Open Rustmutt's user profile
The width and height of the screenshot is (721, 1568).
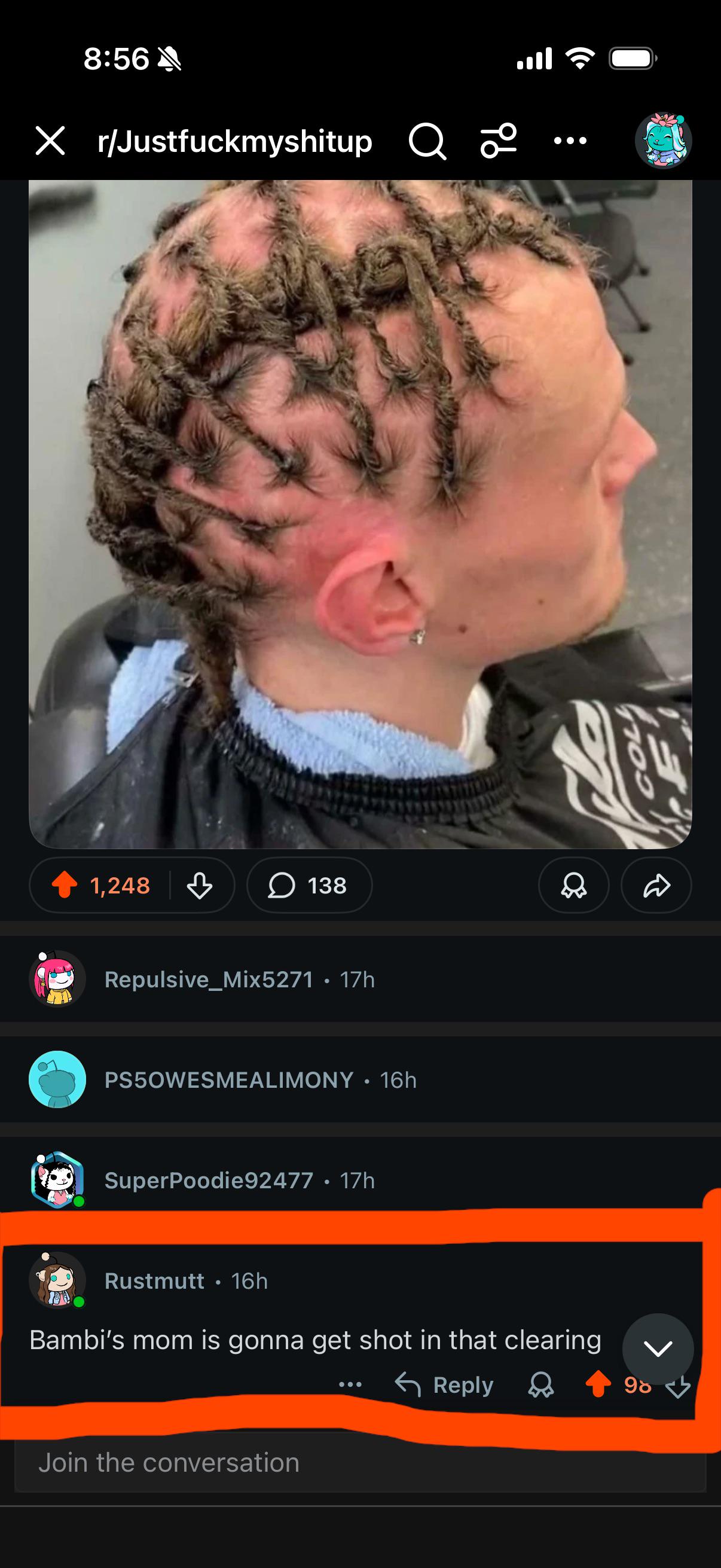tap(154, 1281)
